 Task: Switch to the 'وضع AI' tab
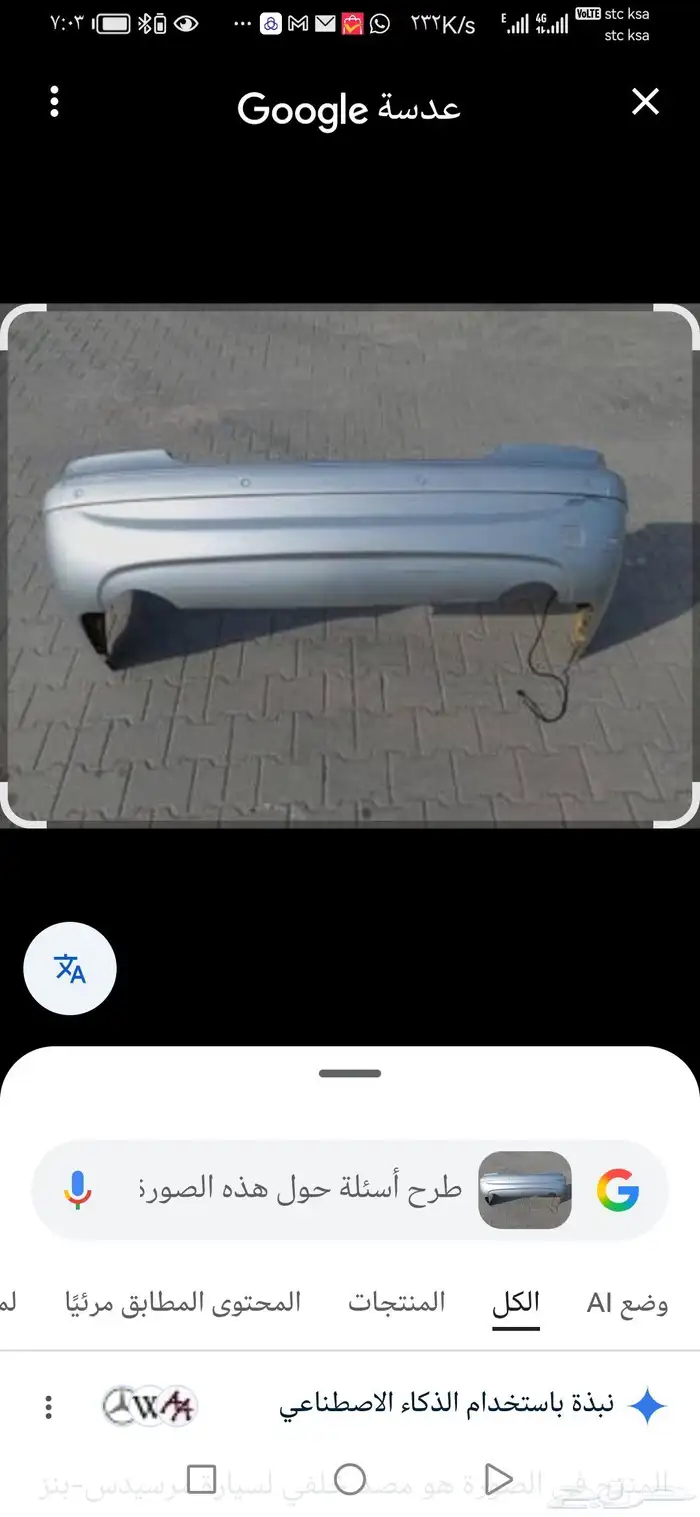(x=627, y=1303)
